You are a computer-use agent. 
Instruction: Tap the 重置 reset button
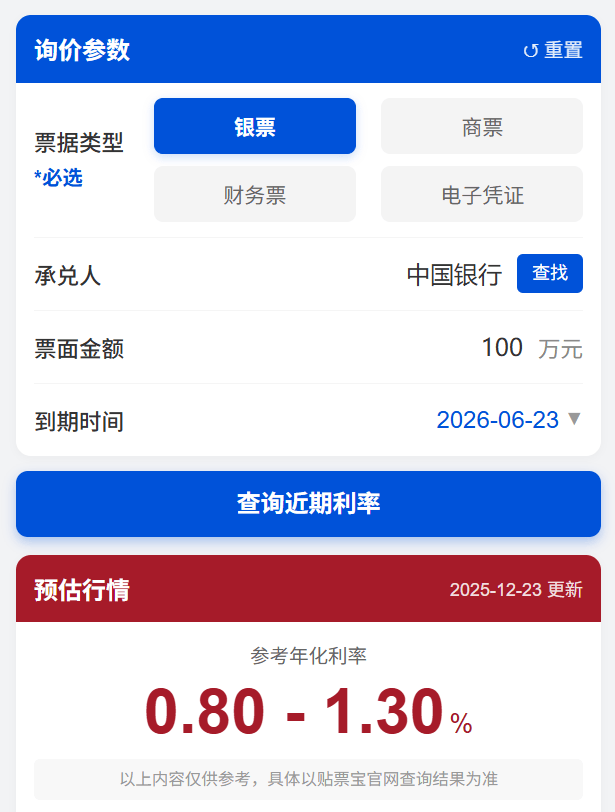[553, 50]
